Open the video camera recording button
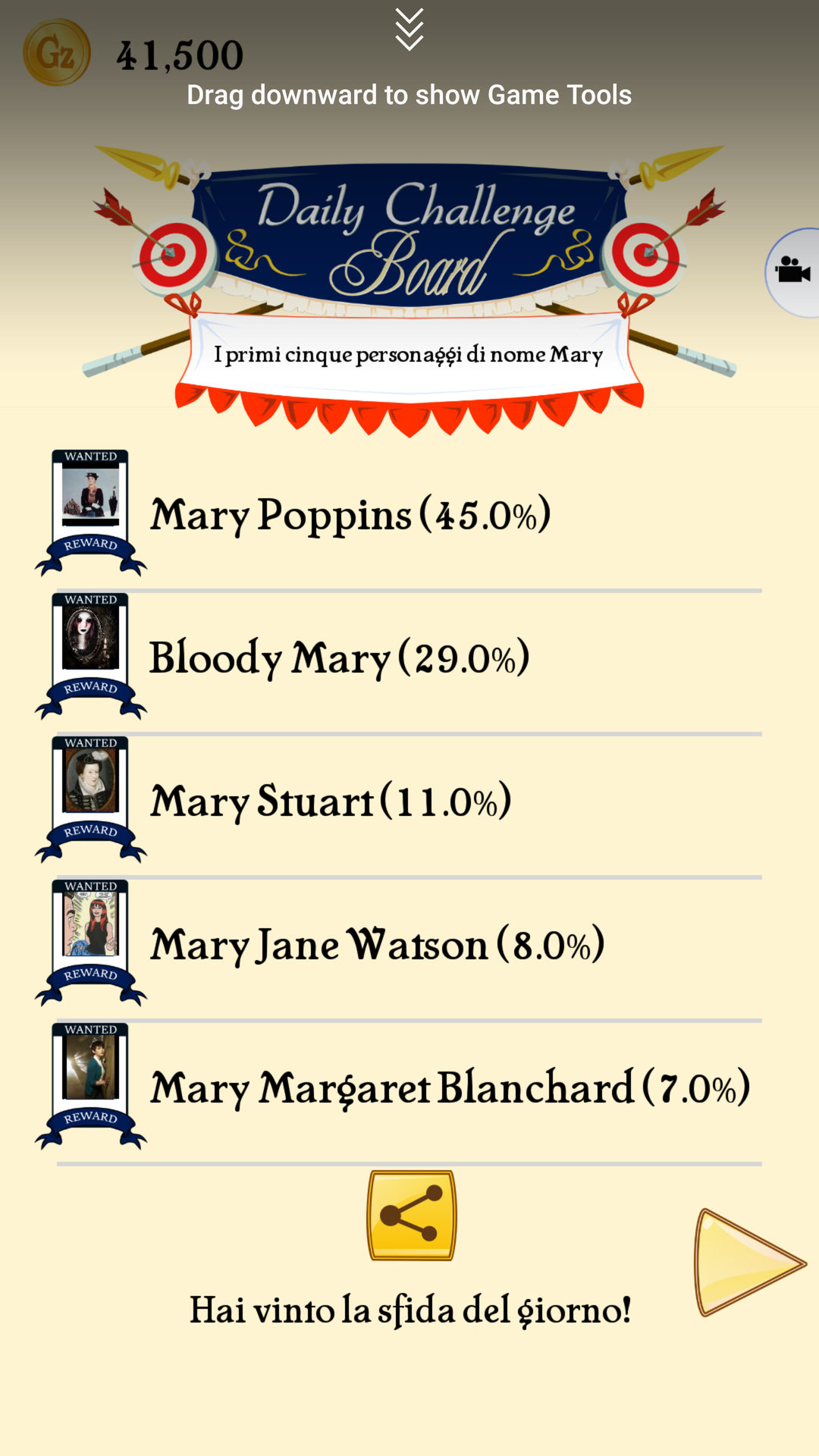 [794, 271]
